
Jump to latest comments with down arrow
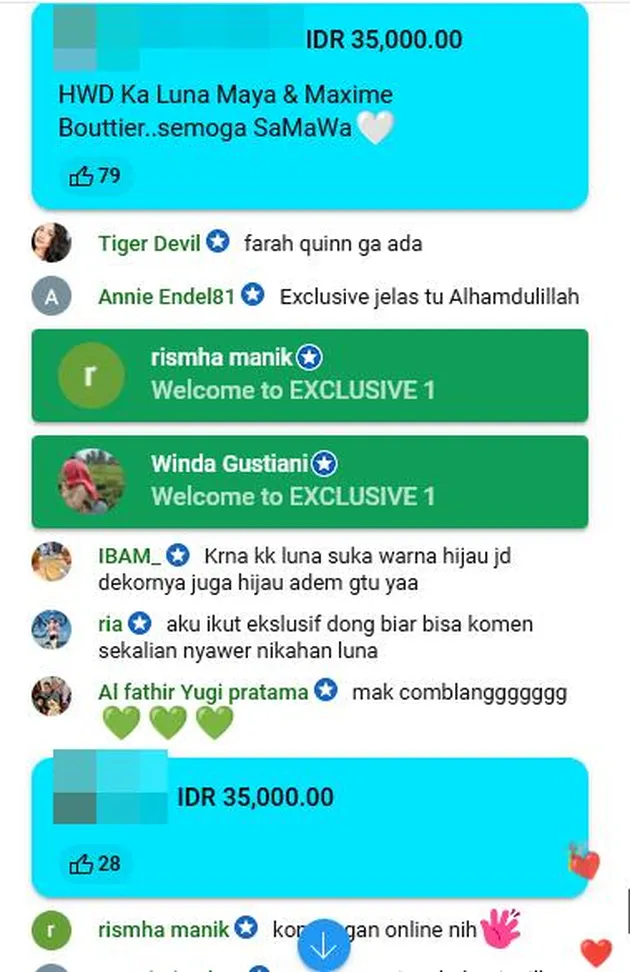(x=324, y=944)
